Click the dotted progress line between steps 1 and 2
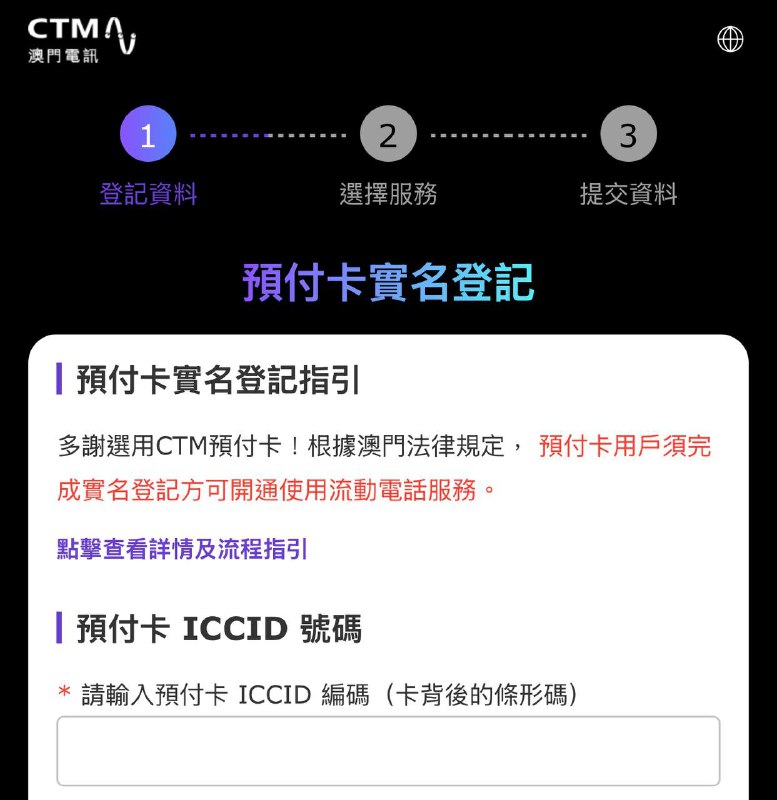This screenshot has height=800, width=777. (x=268, y=133)
